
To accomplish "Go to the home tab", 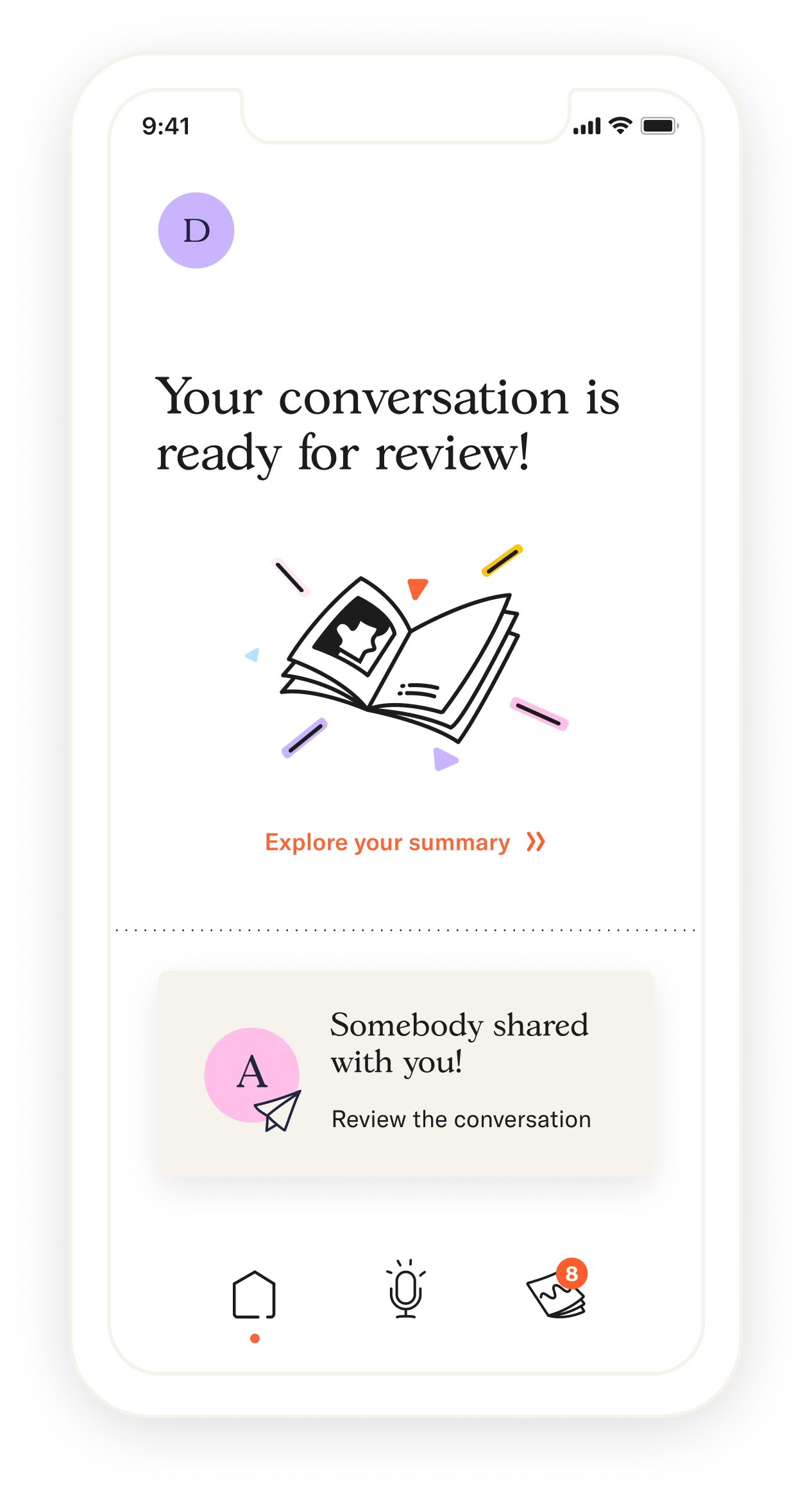I will coord(255,1295).
